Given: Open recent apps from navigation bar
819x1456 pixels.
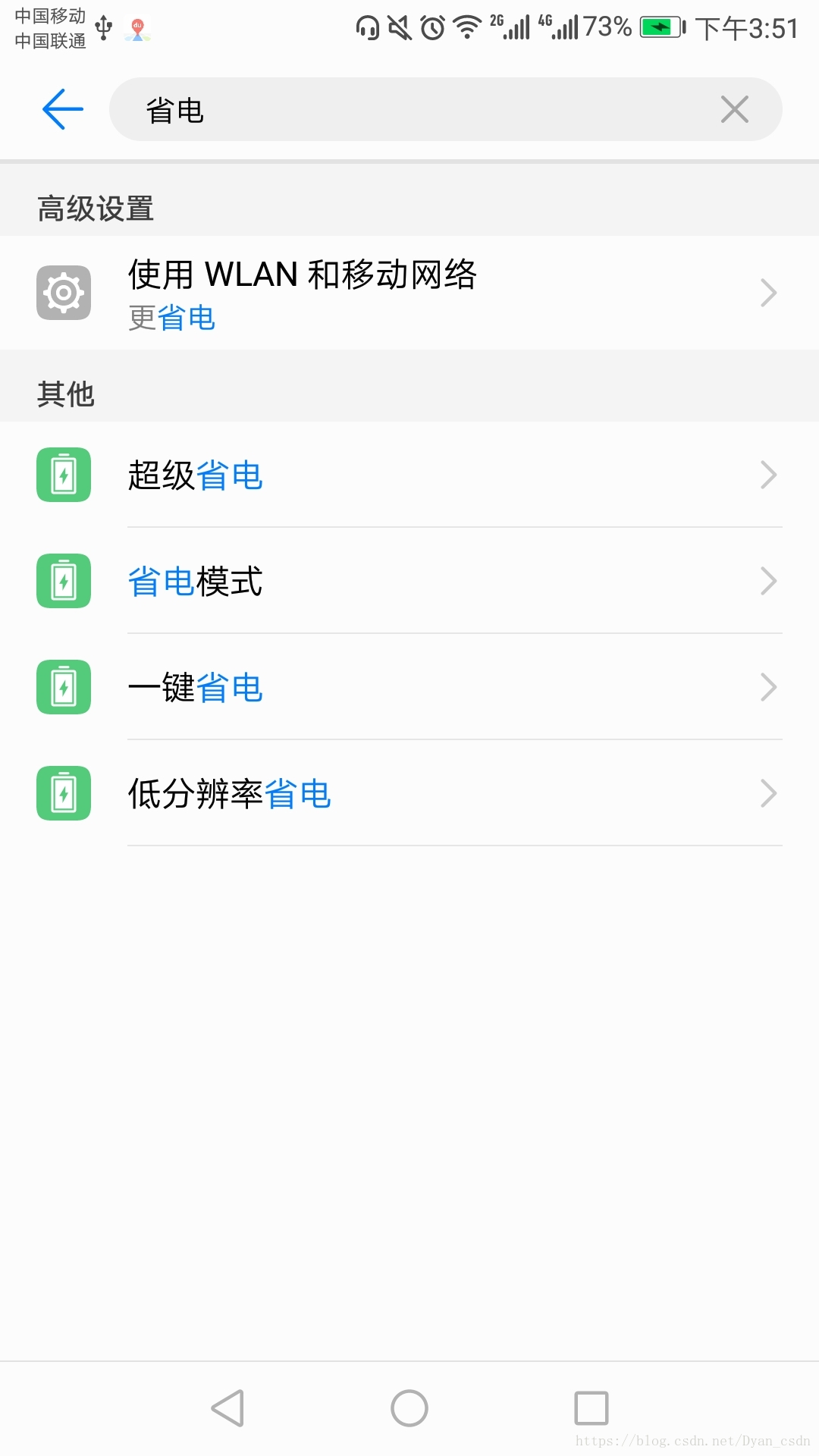Looking at the screenshot, I should (591, 1408).
